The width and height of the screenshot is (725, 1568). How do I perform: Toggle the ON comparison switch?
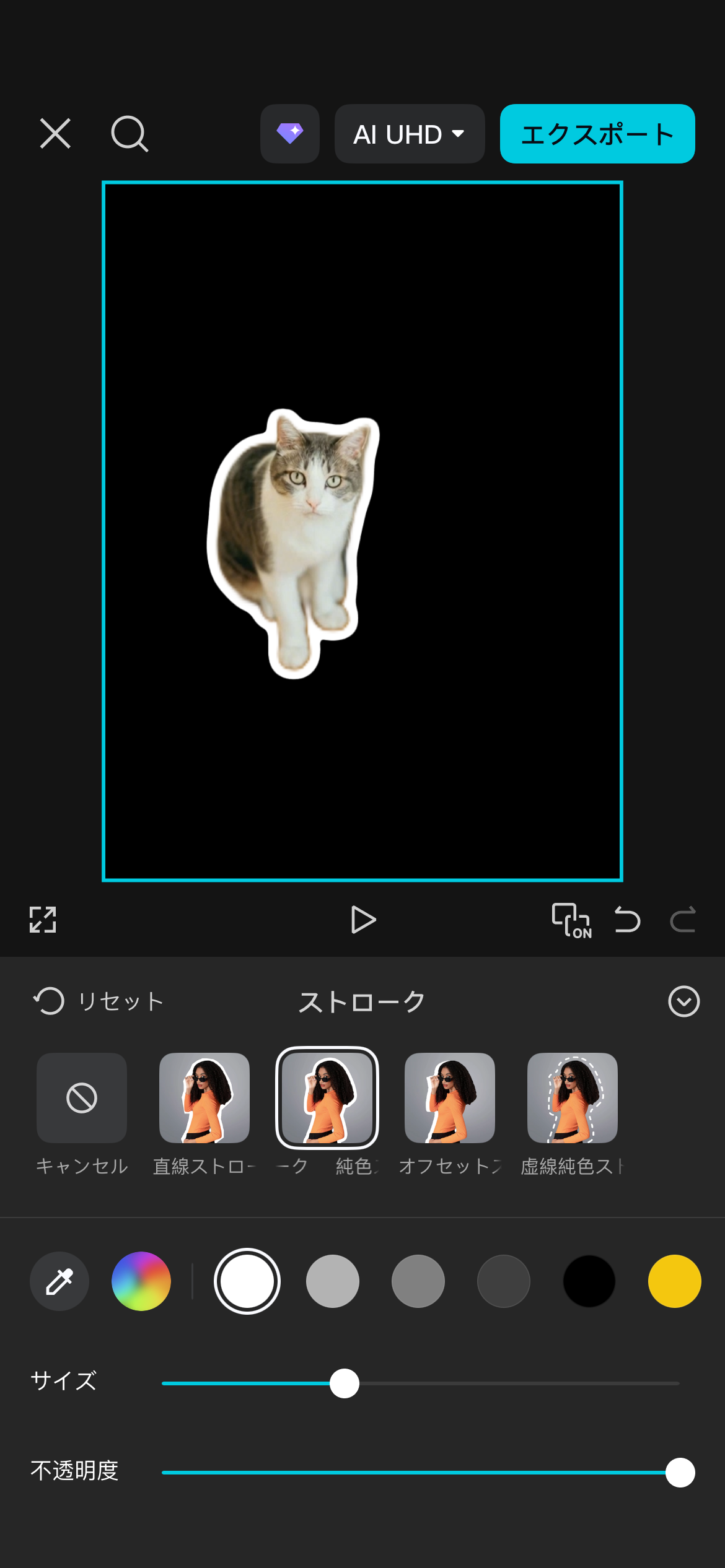(571, 920)
